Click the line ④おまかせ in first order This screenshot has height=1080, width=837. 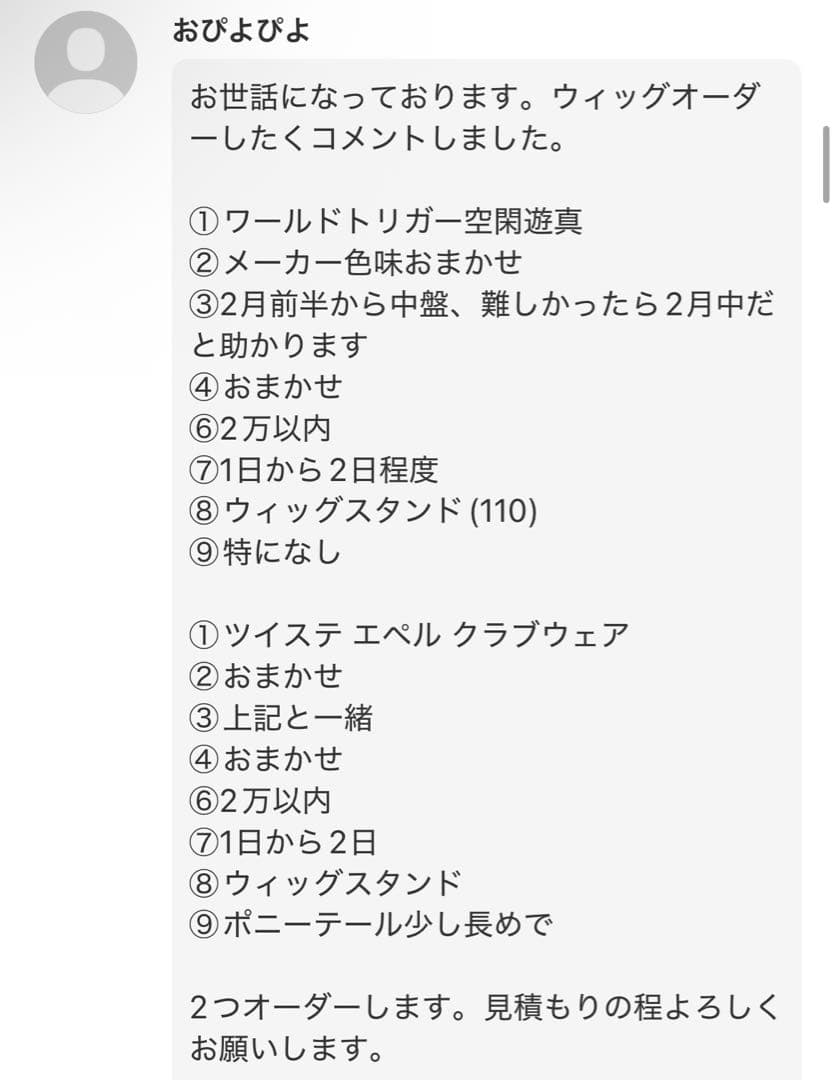270,387
